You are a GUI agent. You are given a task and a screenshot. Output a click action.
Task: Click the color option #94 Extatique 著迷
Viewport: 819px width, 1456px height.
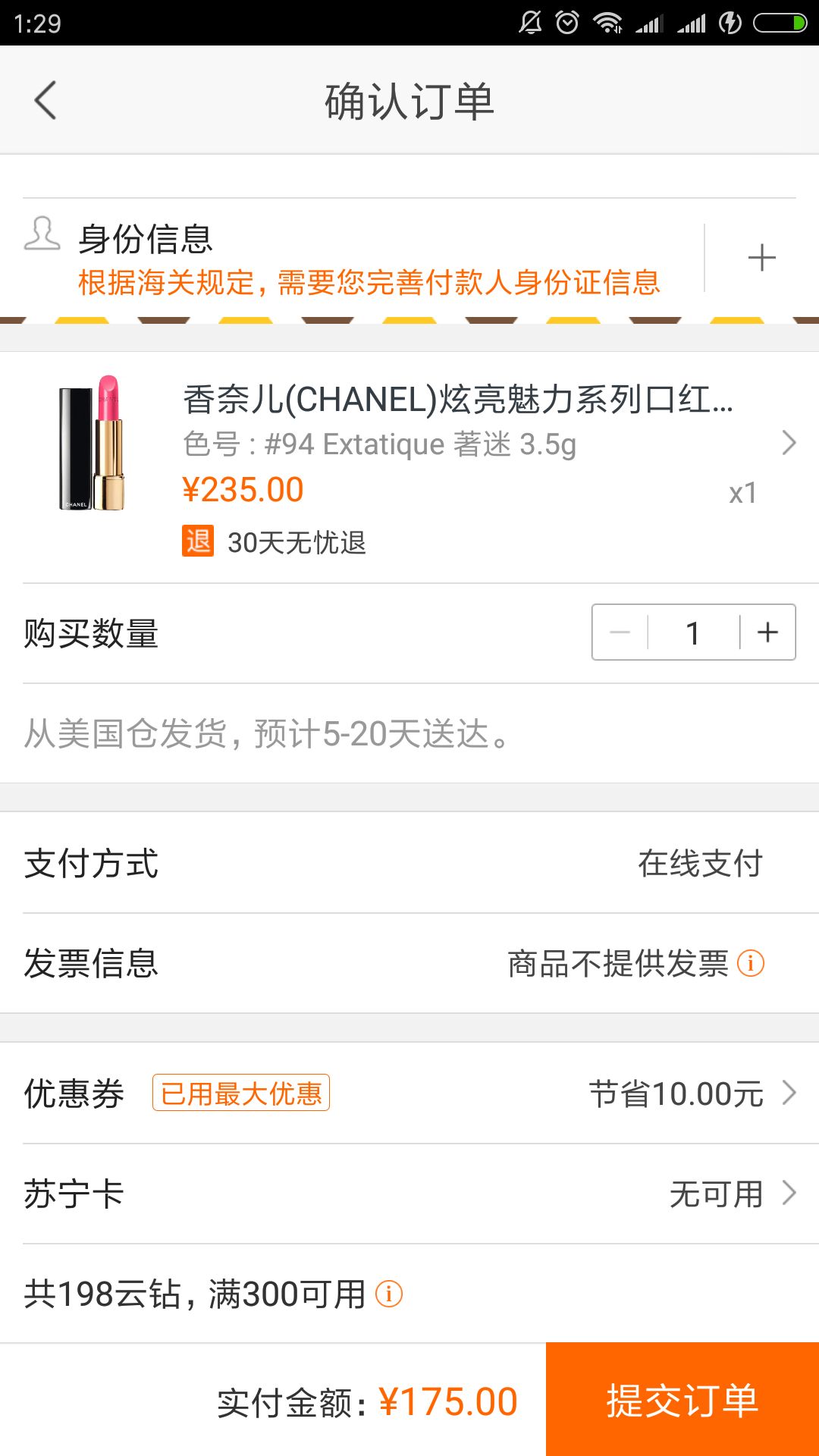tap(379, 444)
